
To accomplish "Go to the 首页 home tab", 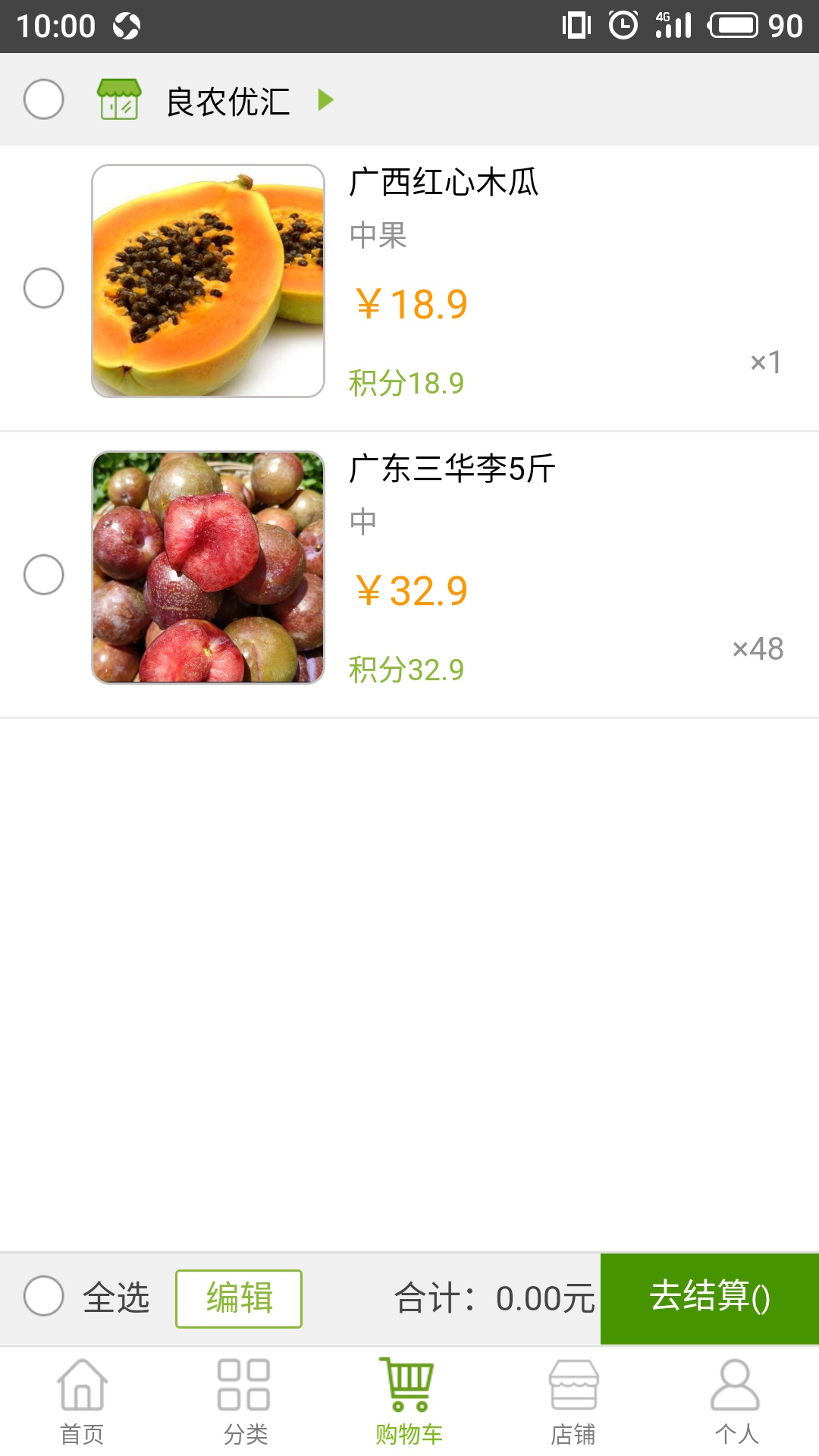I will pyautogui.click(x=82, y=1401).
